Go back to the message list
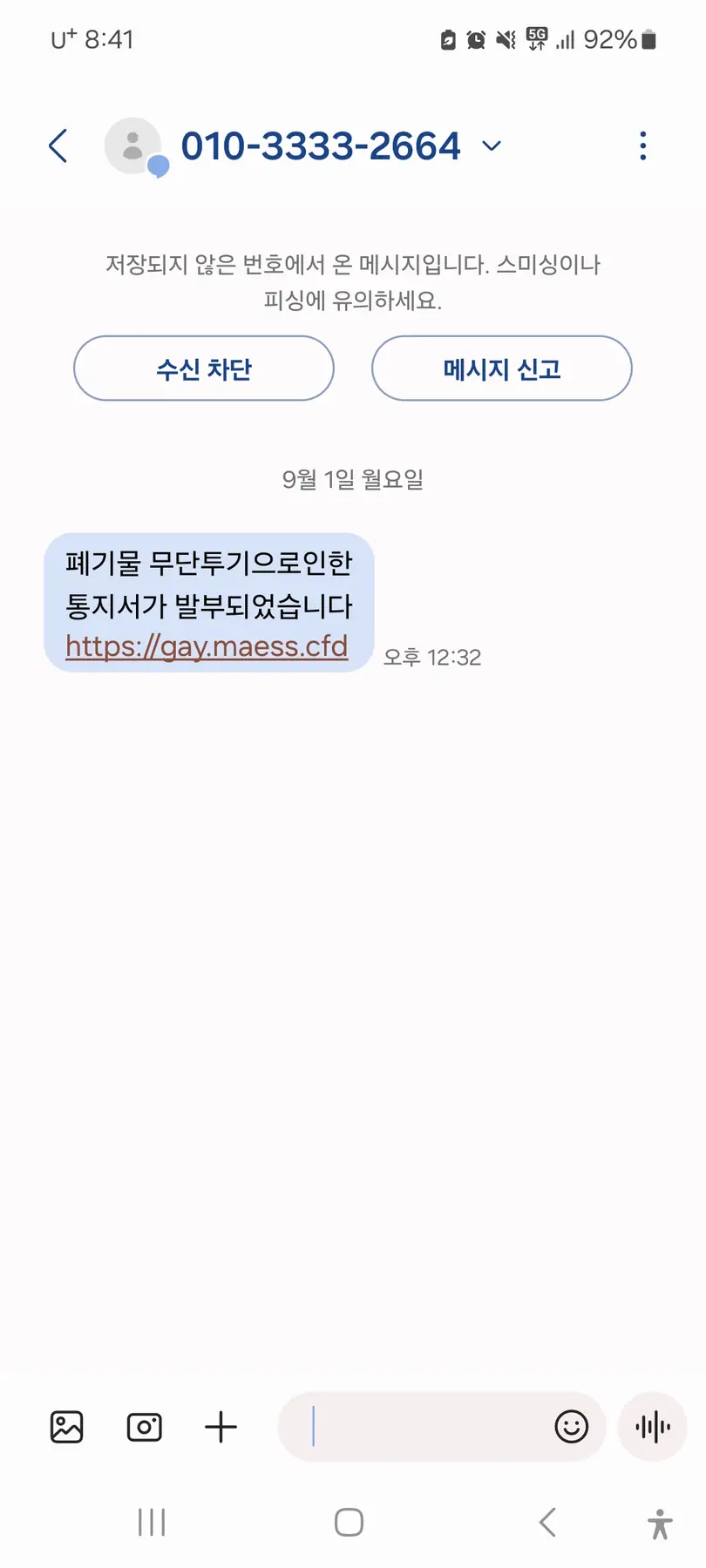 (58, 145)
